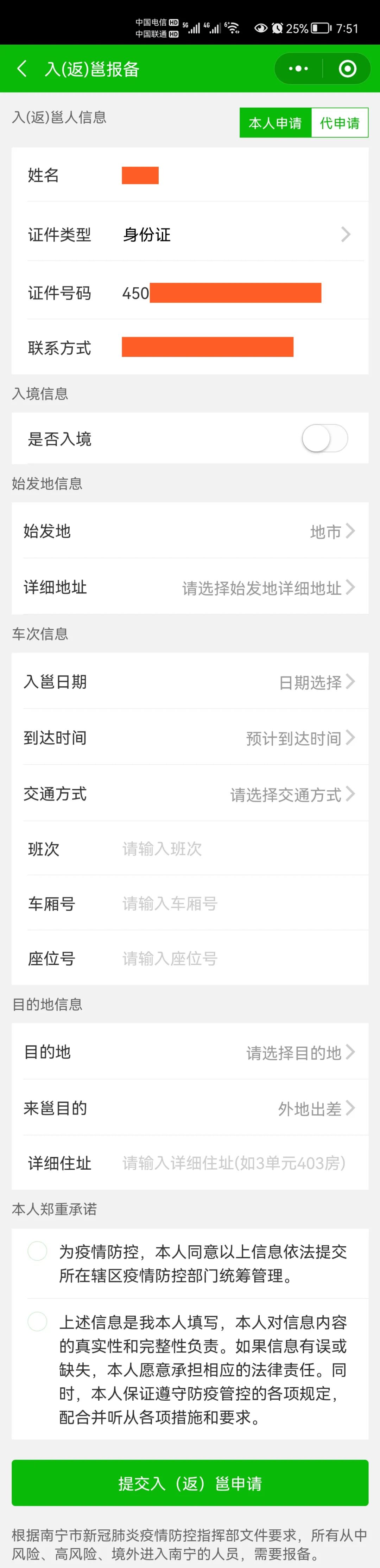Open the mini program more options menu
This screenshot has width=380, height=1568.
[x=298, y=69]
